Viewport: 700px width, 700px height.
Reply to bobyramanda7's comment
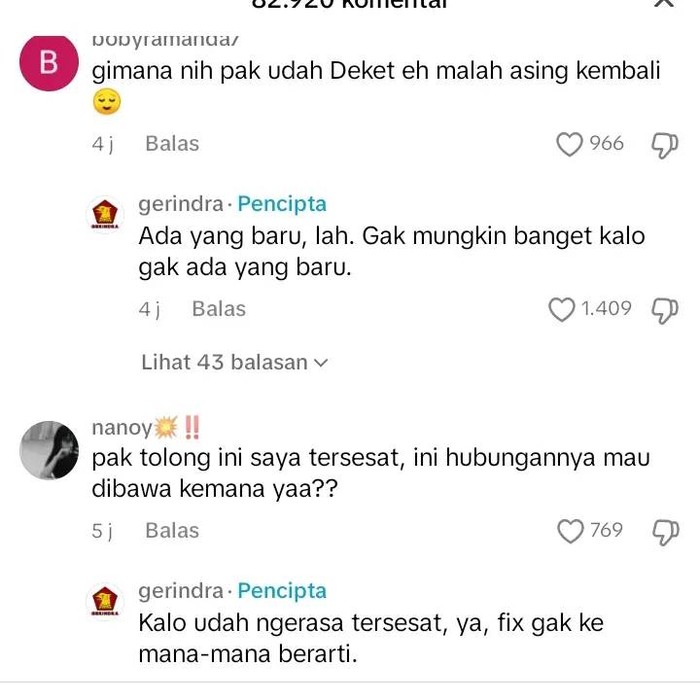(172, 144)
